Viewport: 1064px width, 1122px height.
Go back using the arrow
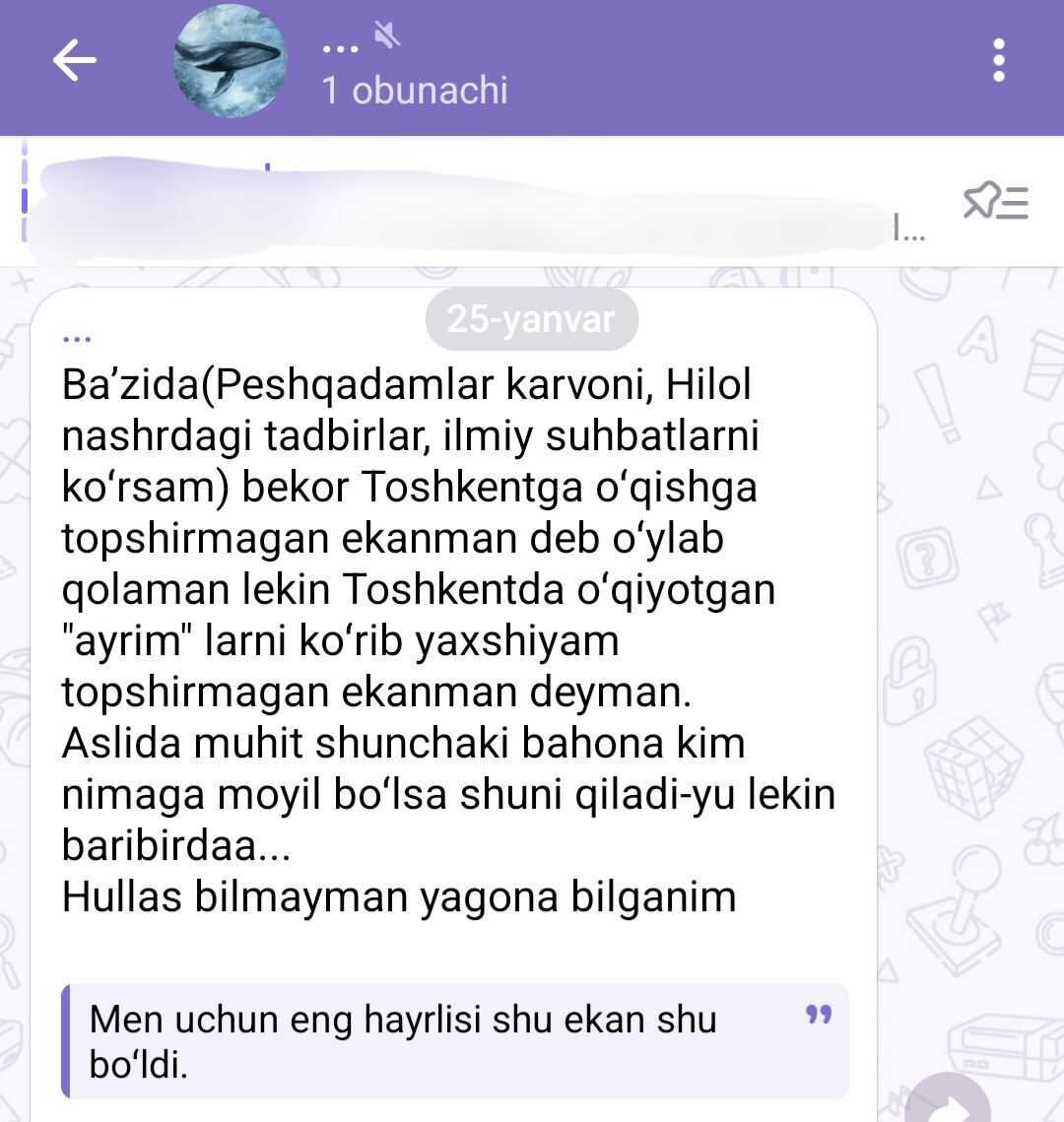click(x=75, y=62)
